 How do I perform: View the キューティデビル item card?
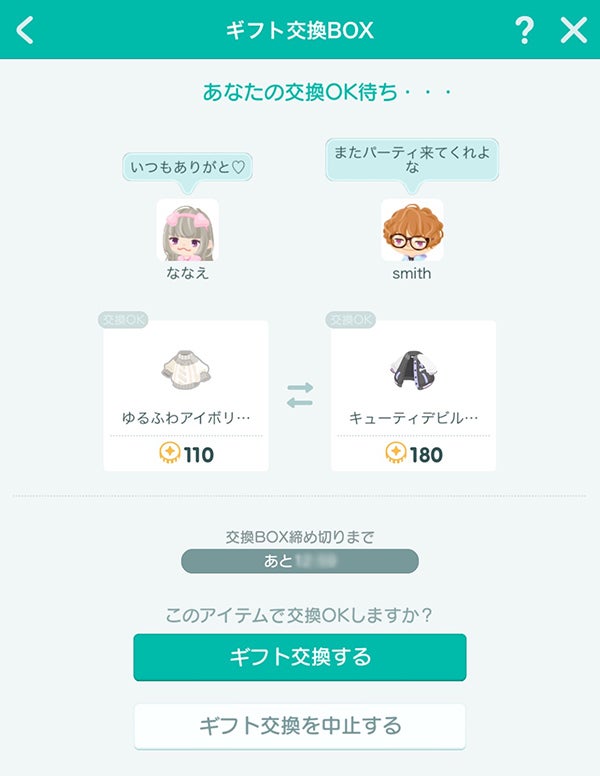pyautogui.click(x=413, y=395)
